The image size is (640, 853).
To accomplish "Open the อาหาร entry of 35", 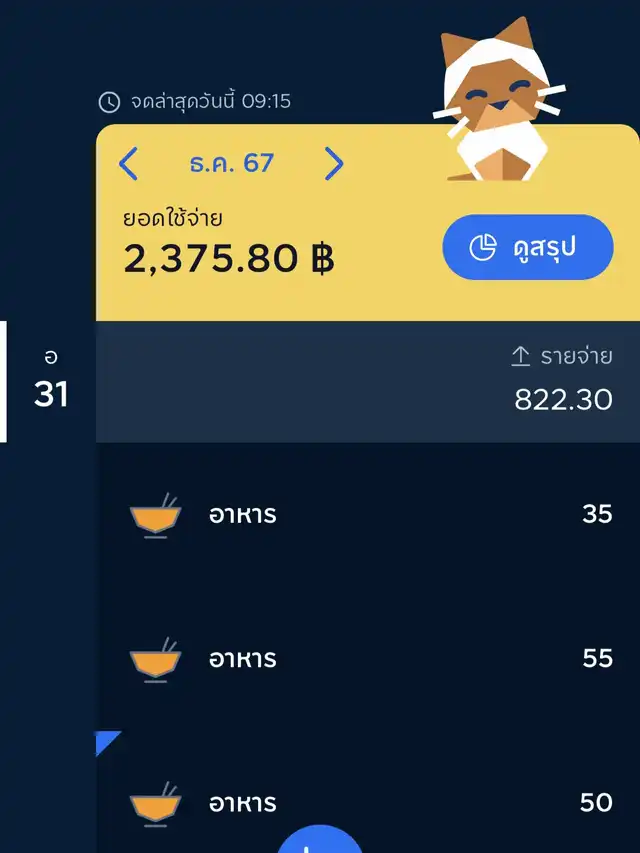I will tap(368, 515).
